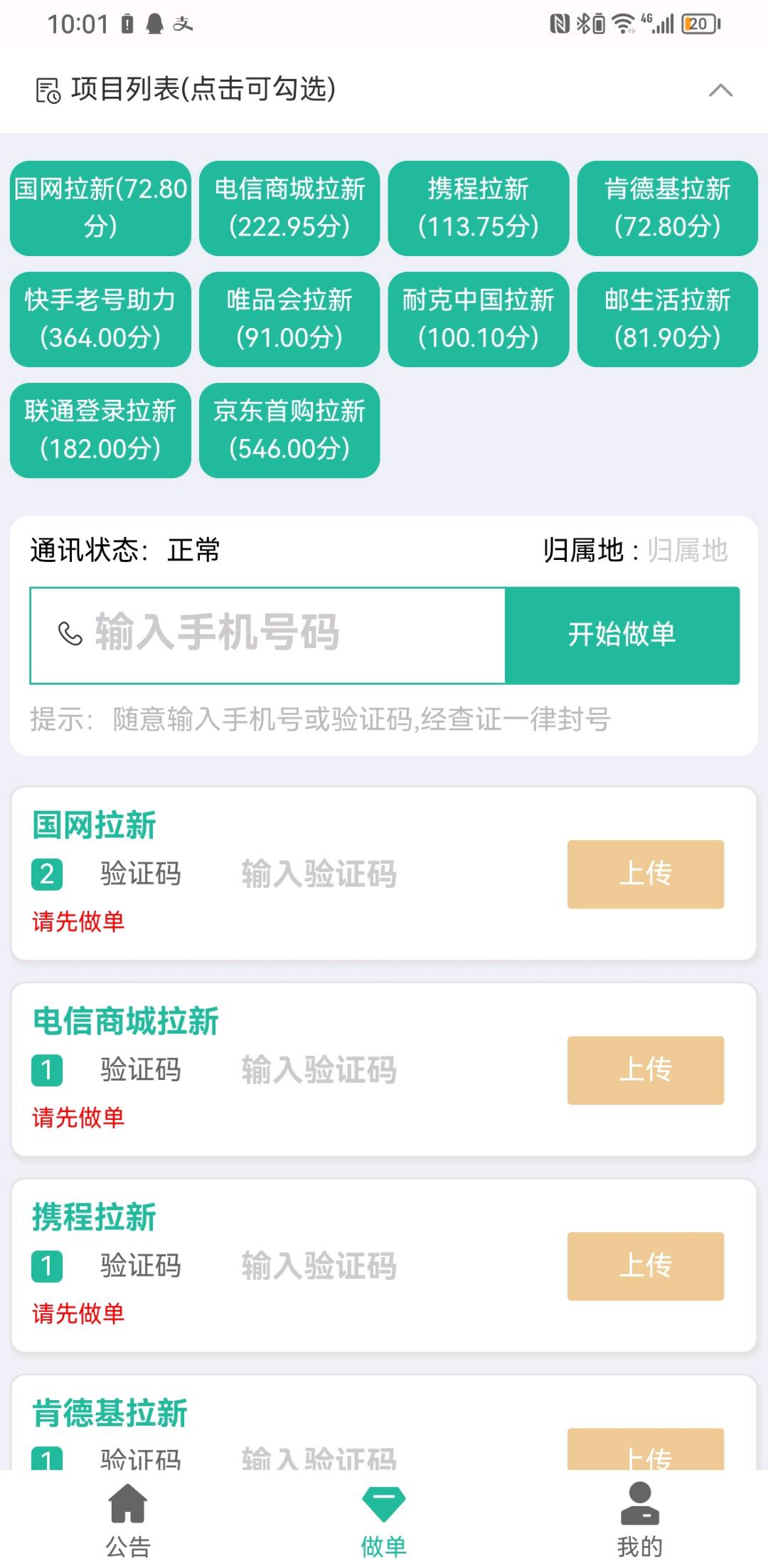Pick the 肯德基拉新 project chip
This screenshot has height=1568, width=768.
668,208
